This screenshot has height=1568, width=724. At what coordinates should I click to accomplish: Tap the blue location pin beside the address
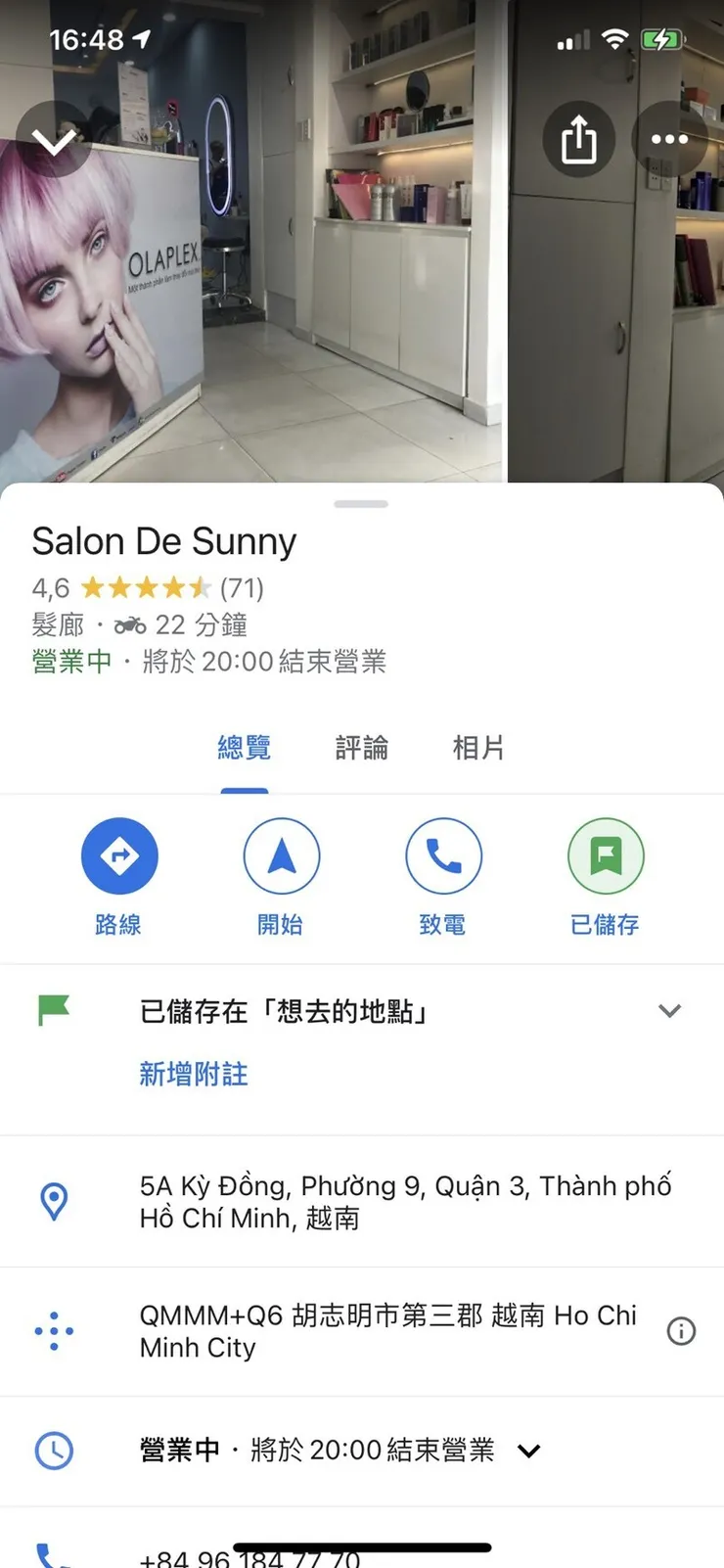click(x=56, y=1202)
